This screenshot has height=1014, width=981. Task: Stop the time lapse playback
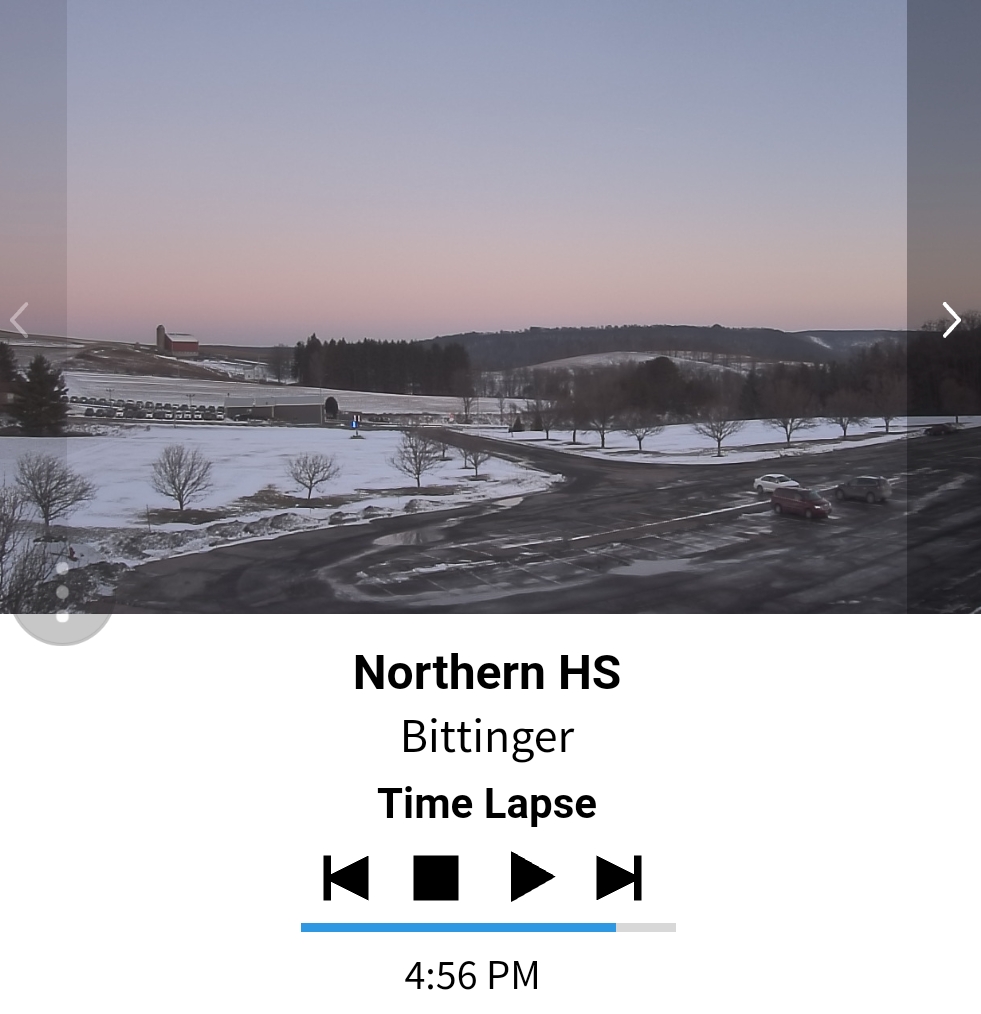pos(436,878)
